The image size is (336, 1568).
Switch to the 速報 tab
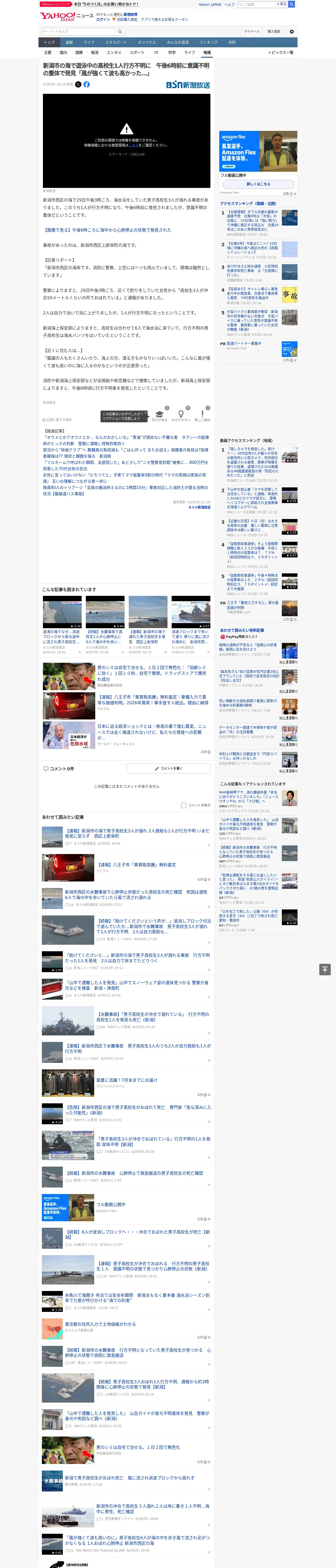click(x=69, y=43)
